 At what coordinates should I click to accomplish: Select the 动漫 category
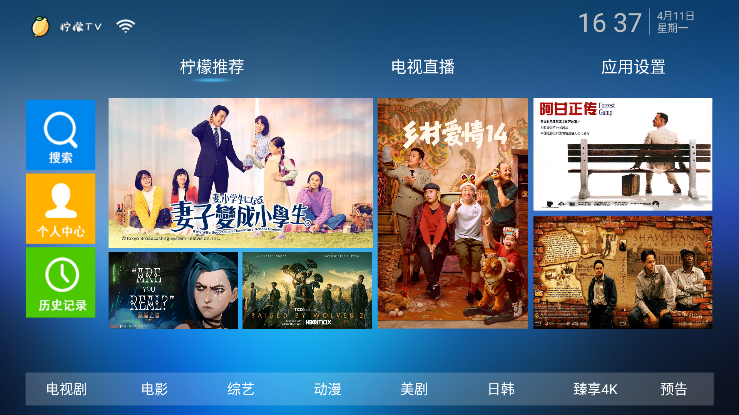(x=327, y=389)
